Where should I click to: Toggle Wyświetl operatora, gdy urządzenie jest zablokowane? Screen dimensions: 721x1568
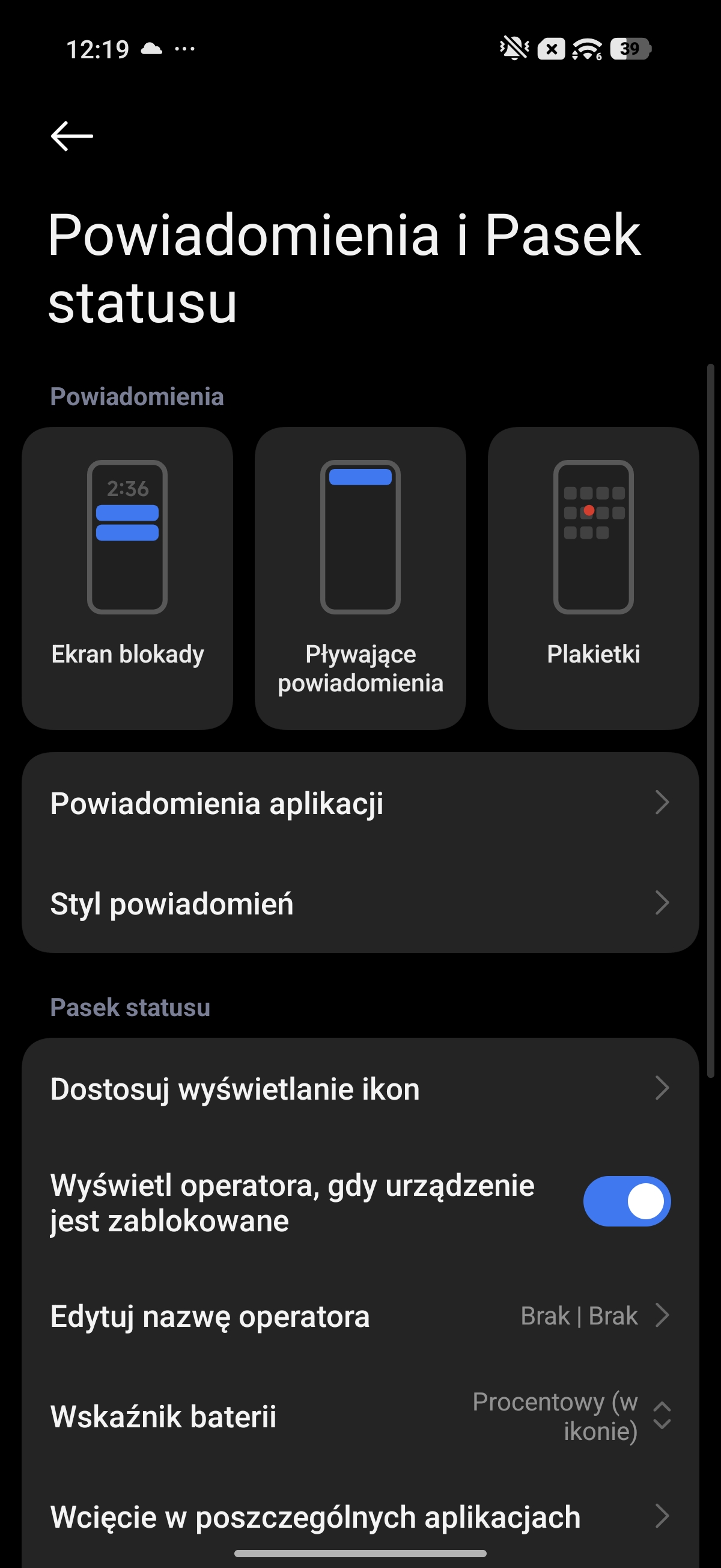click(x=626, y=1202)
